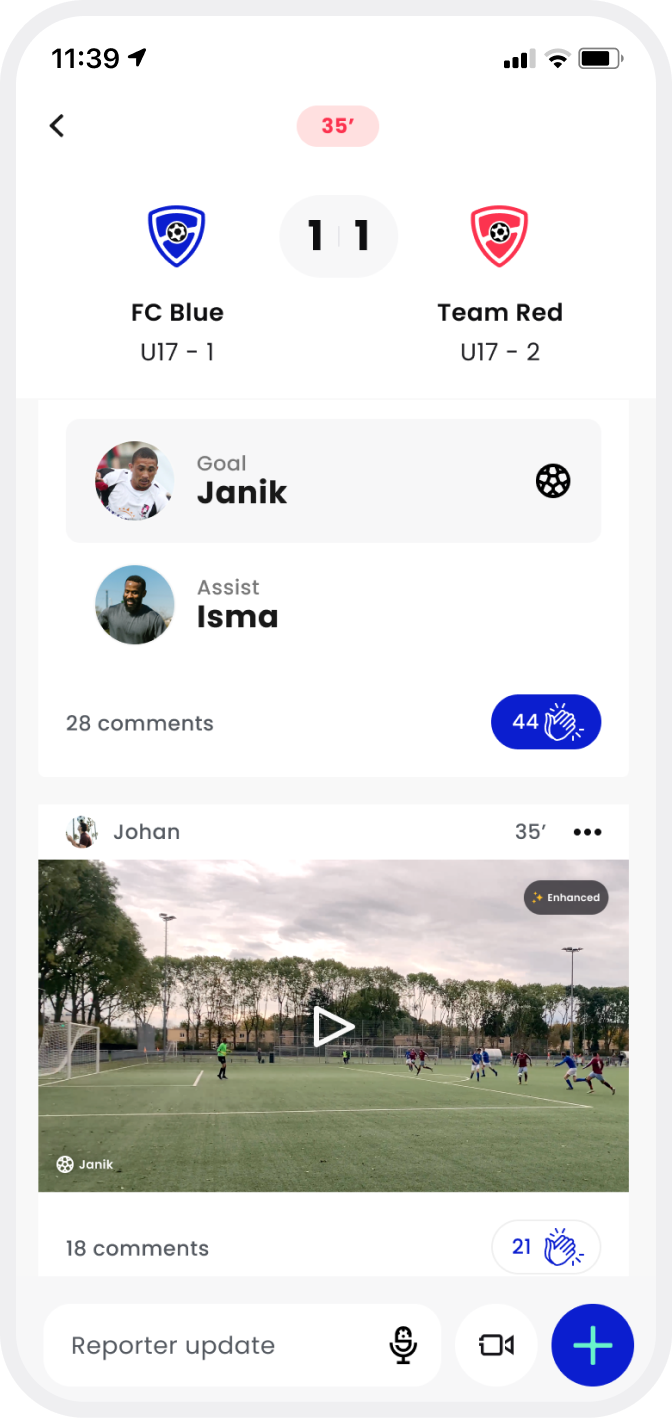Image resolution: width=672 pixels, height=1418 pixels.
Task: Record a voice update with the microphone
Action: [x=403, y=1346]
